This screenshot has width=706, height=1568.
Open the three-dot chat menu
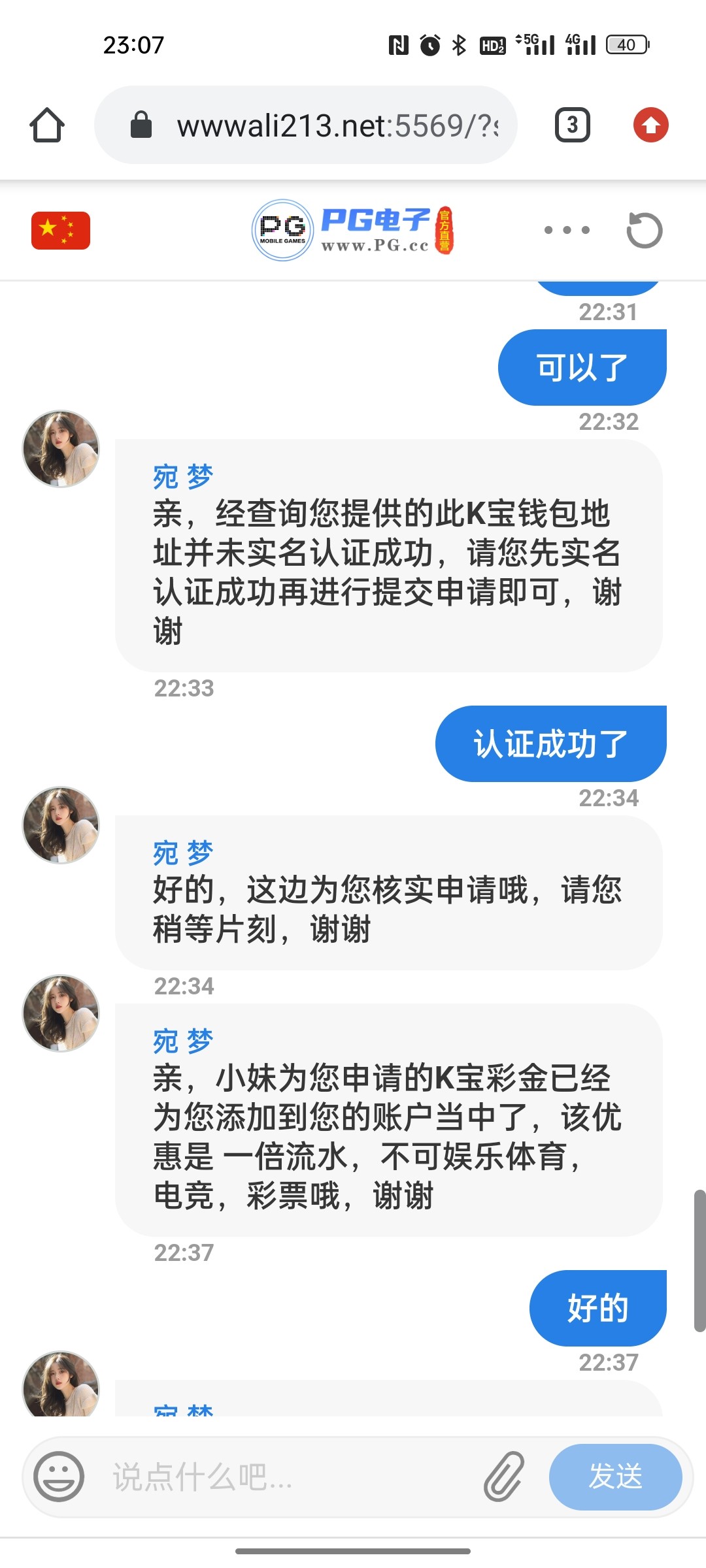pos(567,230)
